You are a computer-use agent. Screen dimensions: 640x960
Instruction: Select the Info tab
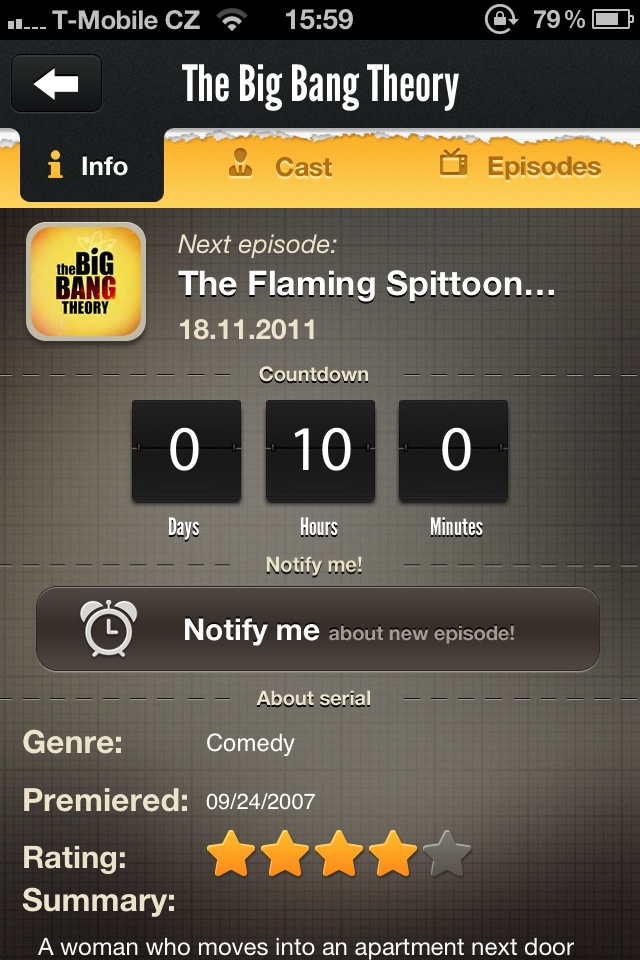point(90,166)
